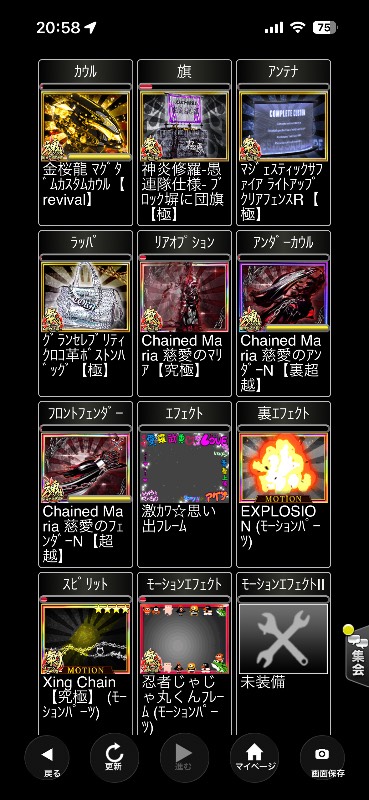
Task: Select the アンダーカウル part card
Action: (x=283, y=313)
